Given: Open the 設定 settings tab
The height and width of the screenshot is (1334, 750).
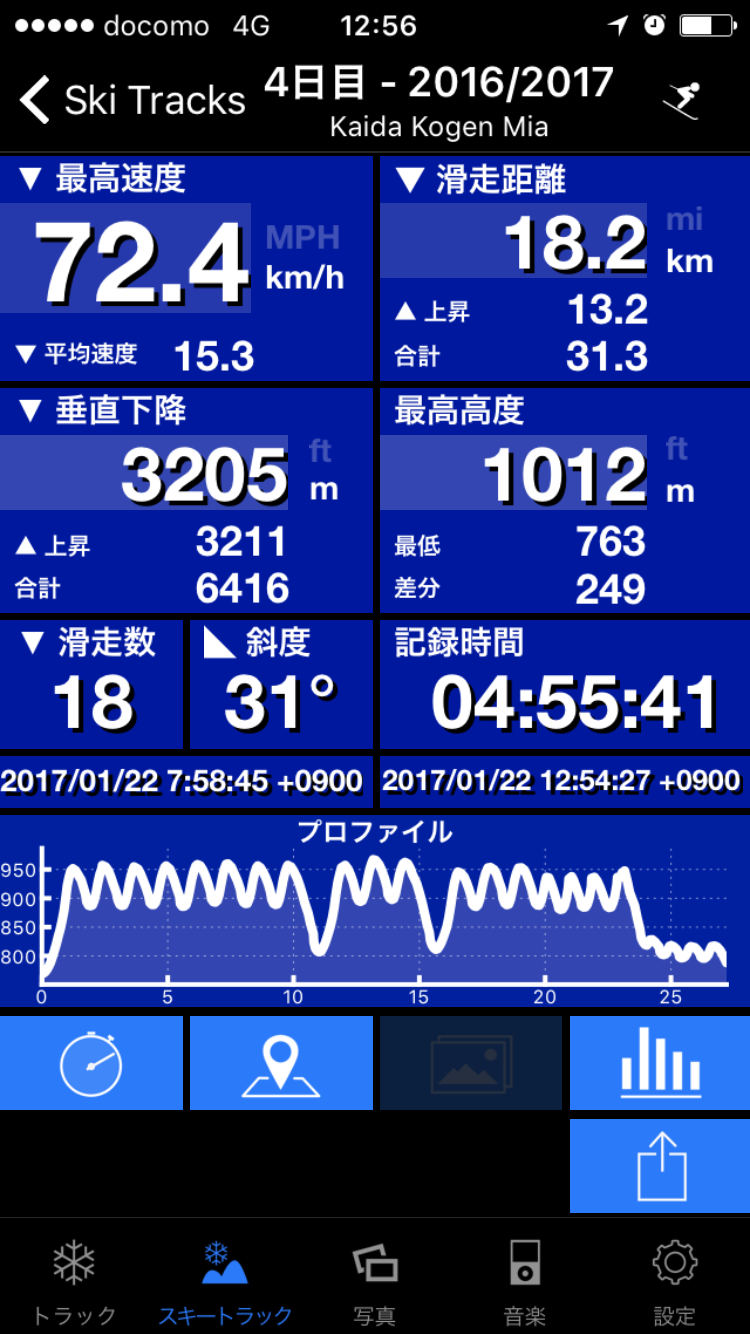Looking at the screenshot, I should coord(675,1283).
